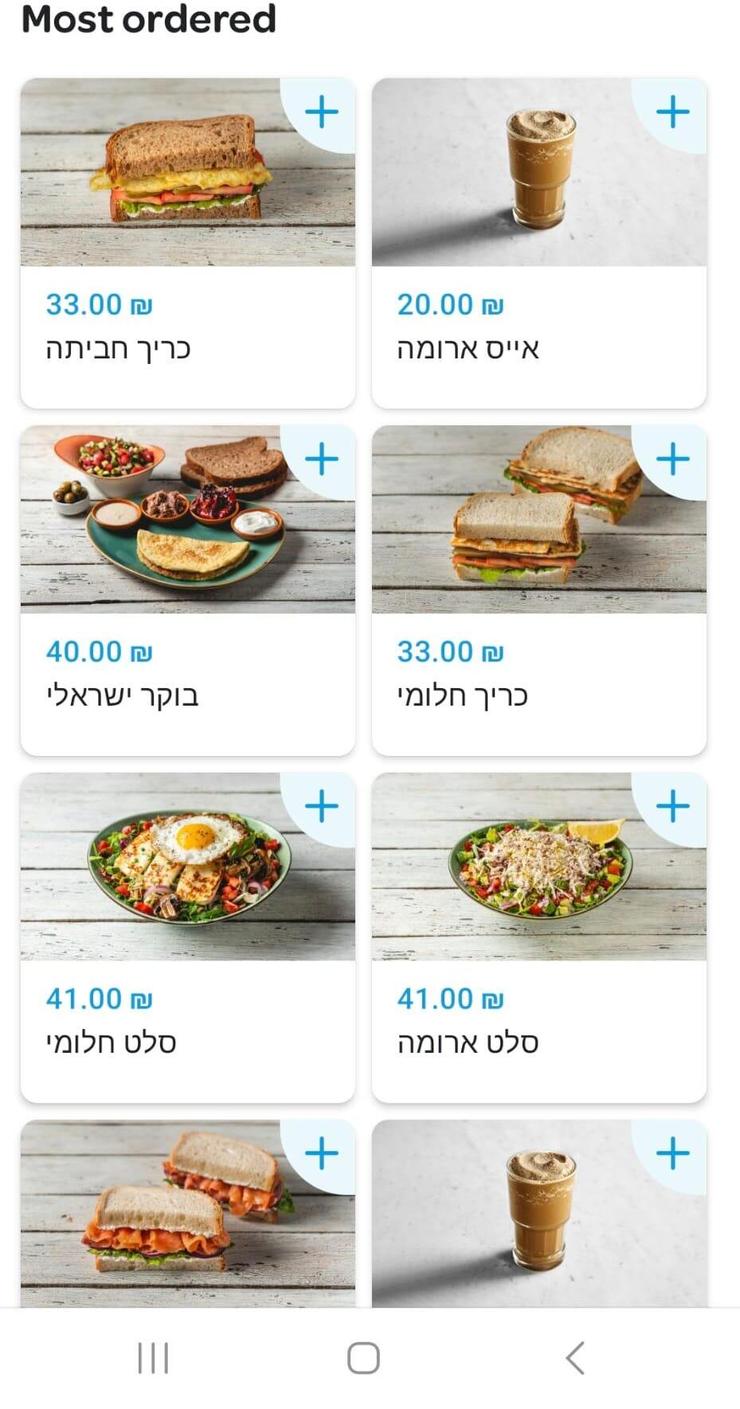Add the כריך חלומי halloumi sandwich to cart

672,459
